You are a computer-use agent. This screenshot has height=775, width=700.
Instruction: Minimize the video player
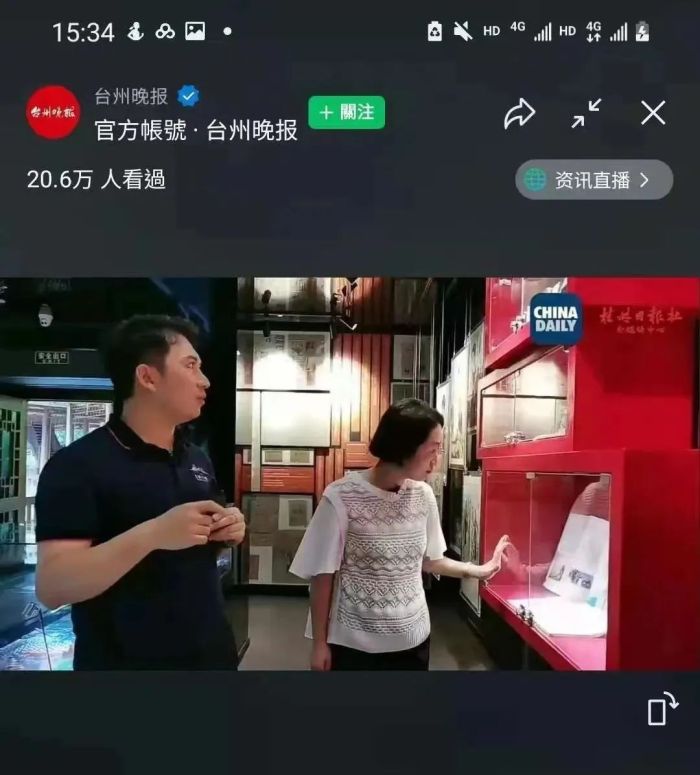pyautogui.click(x=586, y=113)
